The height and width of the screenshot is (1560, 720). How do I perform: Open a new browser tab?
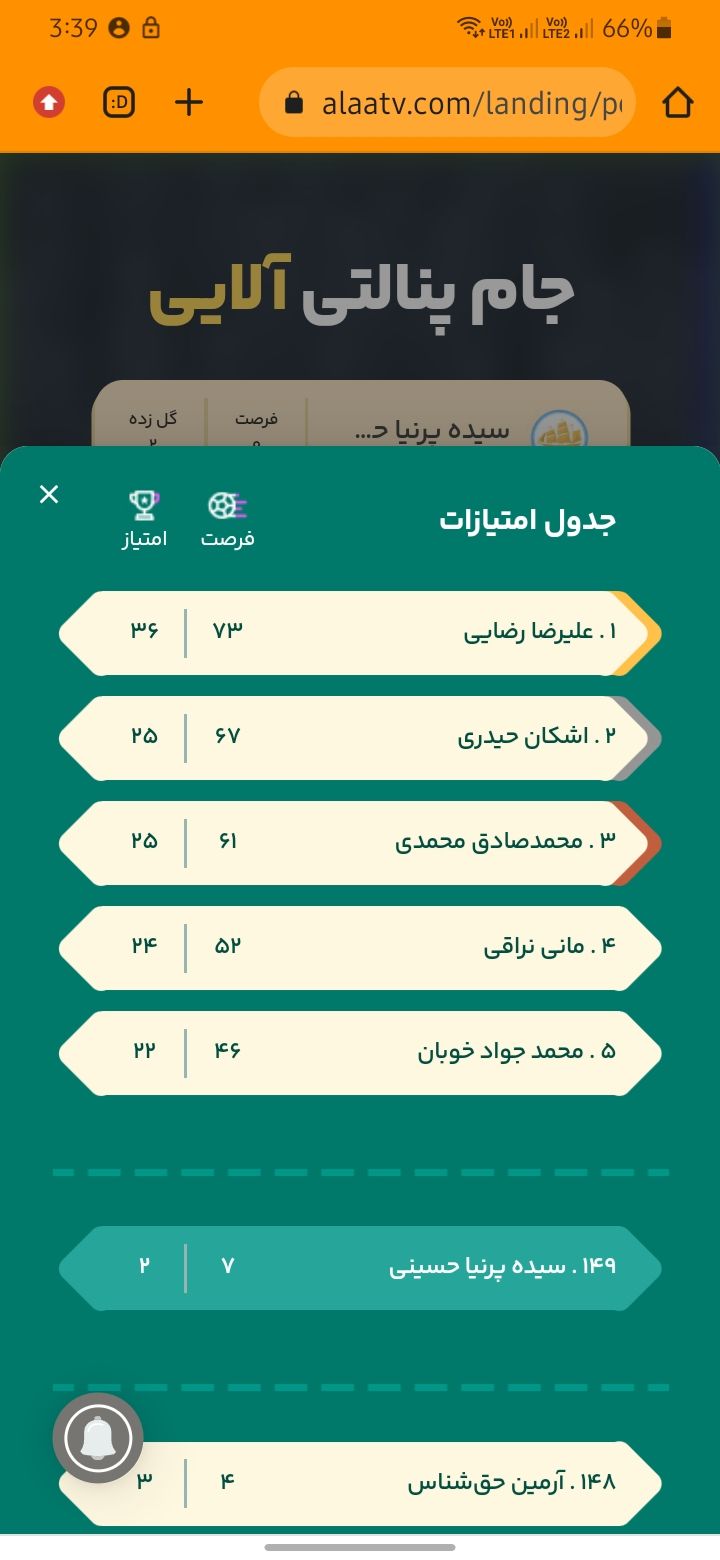tap(189, 102)
